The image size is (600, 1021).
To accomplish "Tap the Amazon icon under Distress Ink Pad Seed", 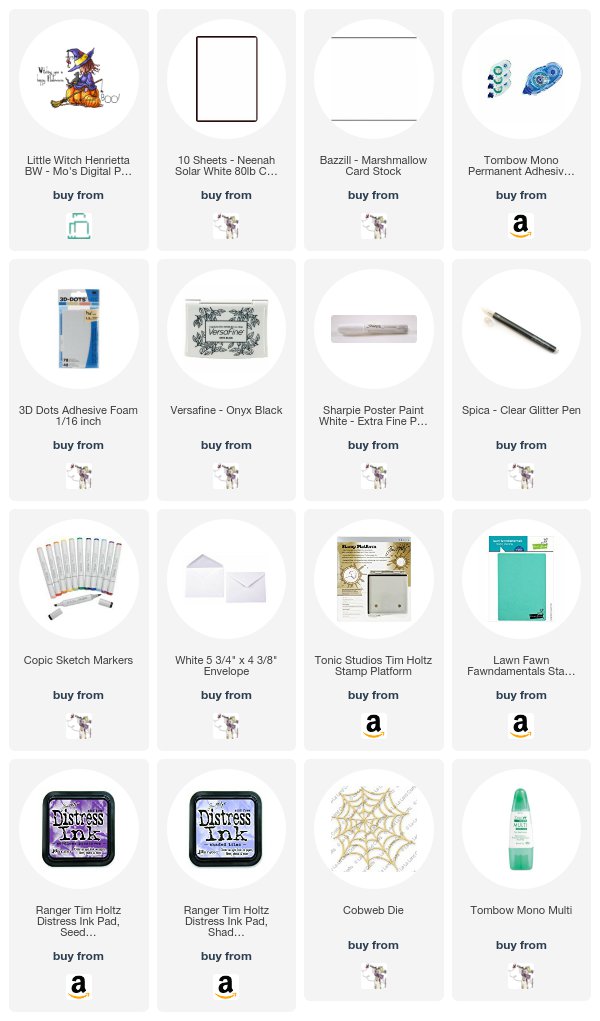I will pyautogui.click(x=78, y=987).
